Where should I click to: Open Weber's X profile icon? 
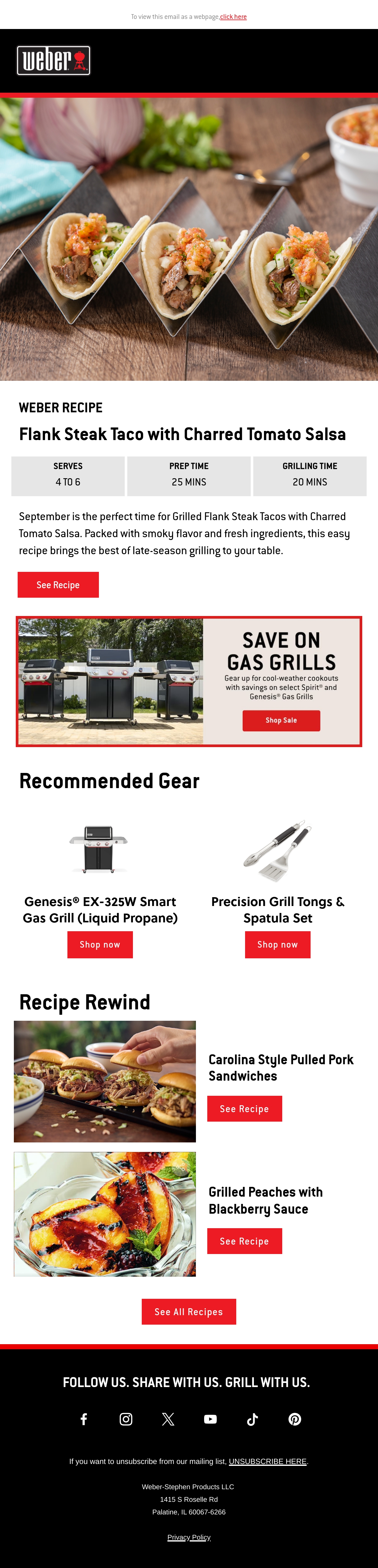click(x=168, y=1418)
